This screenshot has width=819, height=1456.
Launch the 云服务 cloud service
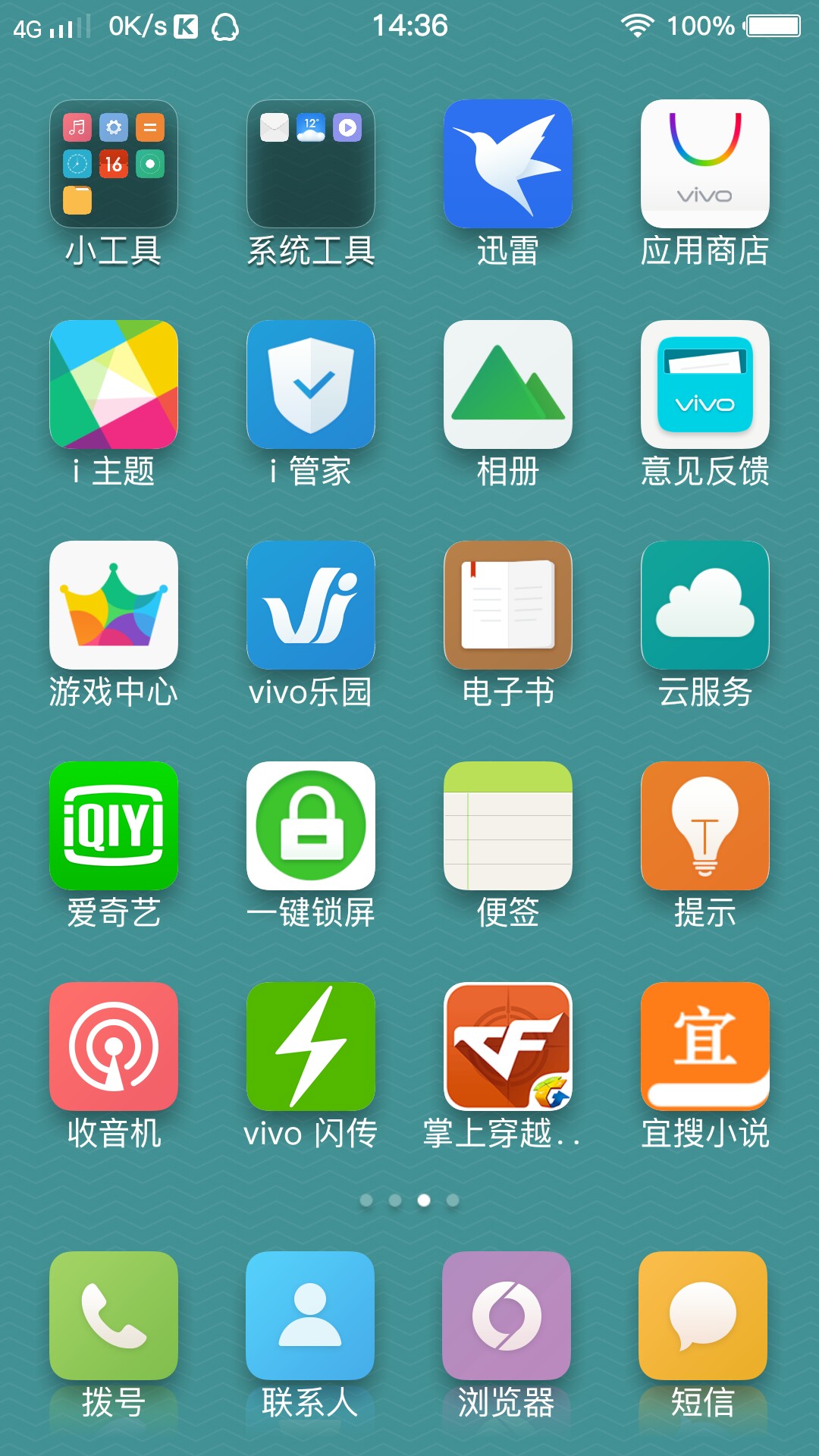(704, 605)
